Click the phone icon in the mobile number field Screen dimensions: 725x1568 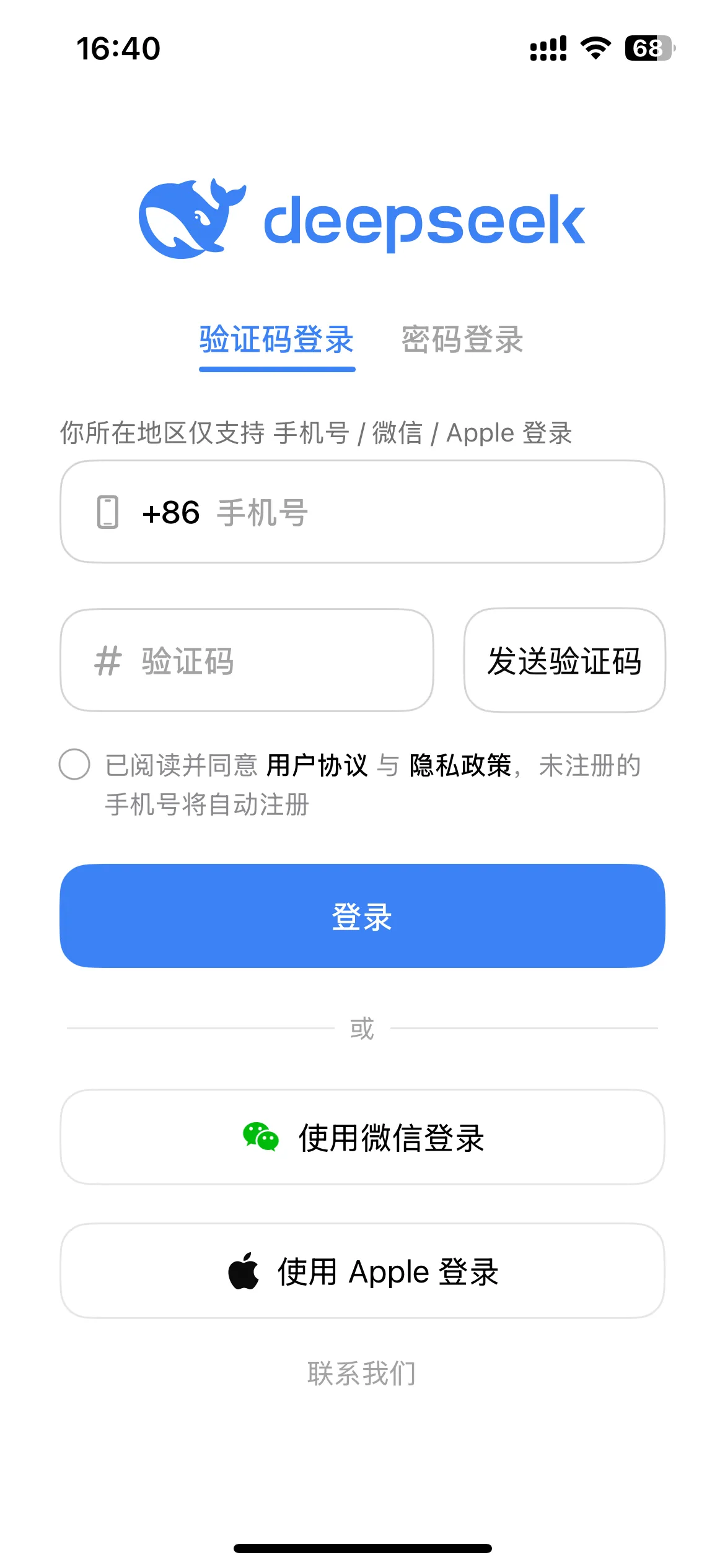pyautogui.click(x=108, y=513)
